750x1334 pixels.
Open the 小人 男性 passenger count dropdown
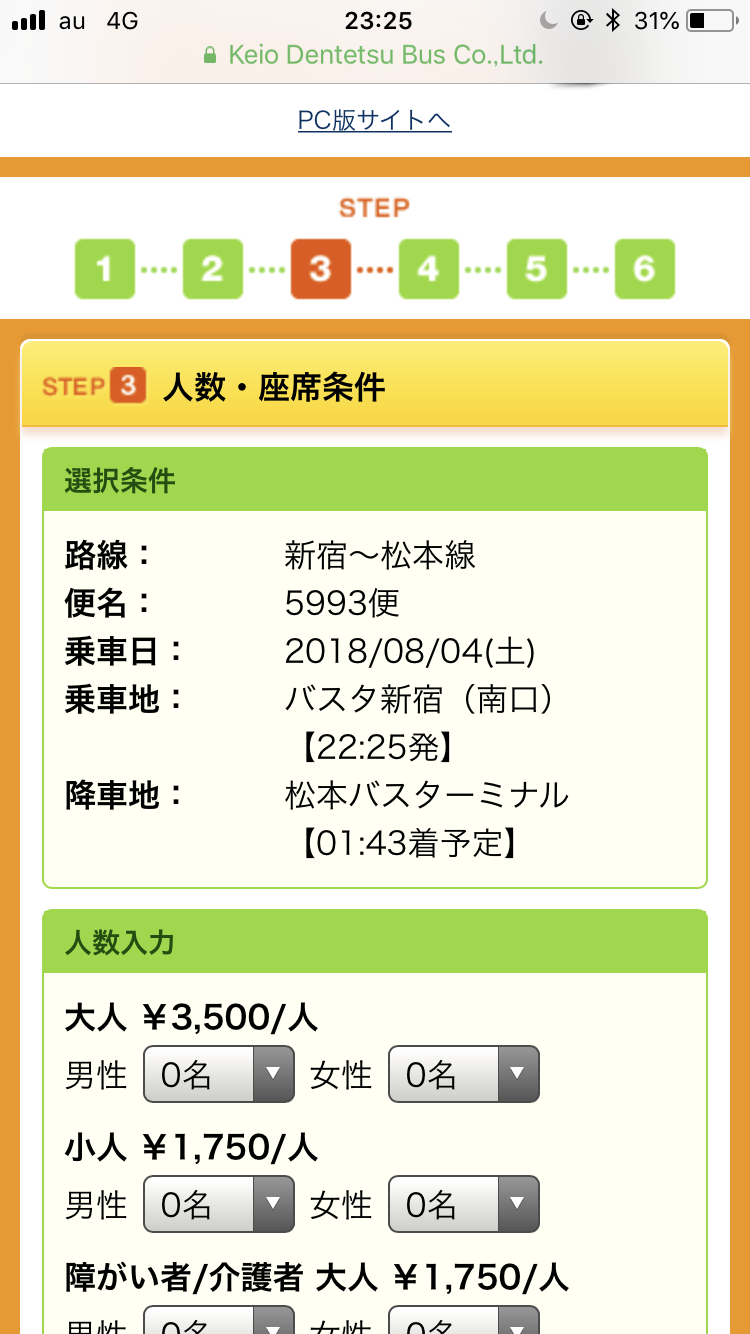click(x=219, y=1204)
